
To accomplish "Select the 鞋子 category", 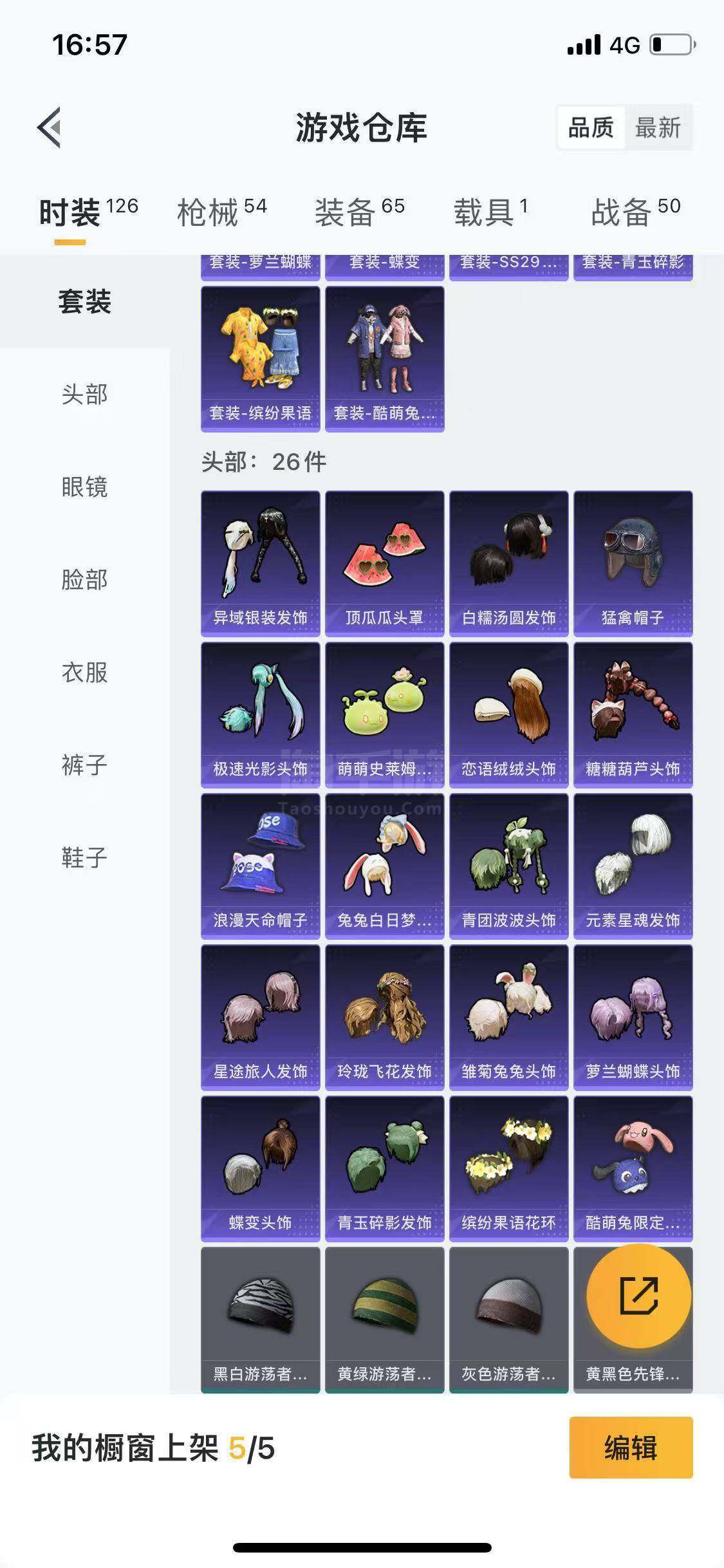I will (84, 858).
